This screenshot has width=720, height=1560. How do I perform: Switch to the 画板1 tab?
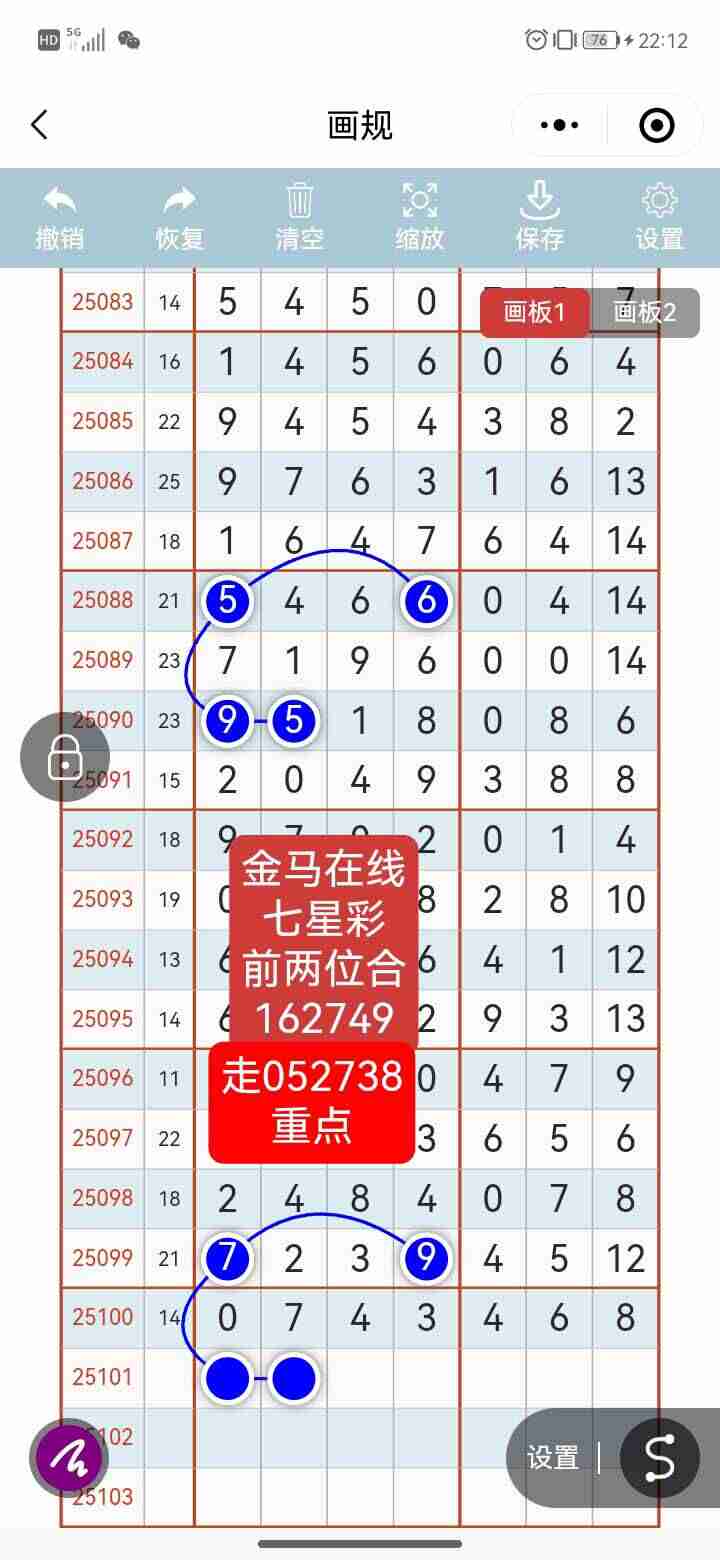(x=535, y=312)
